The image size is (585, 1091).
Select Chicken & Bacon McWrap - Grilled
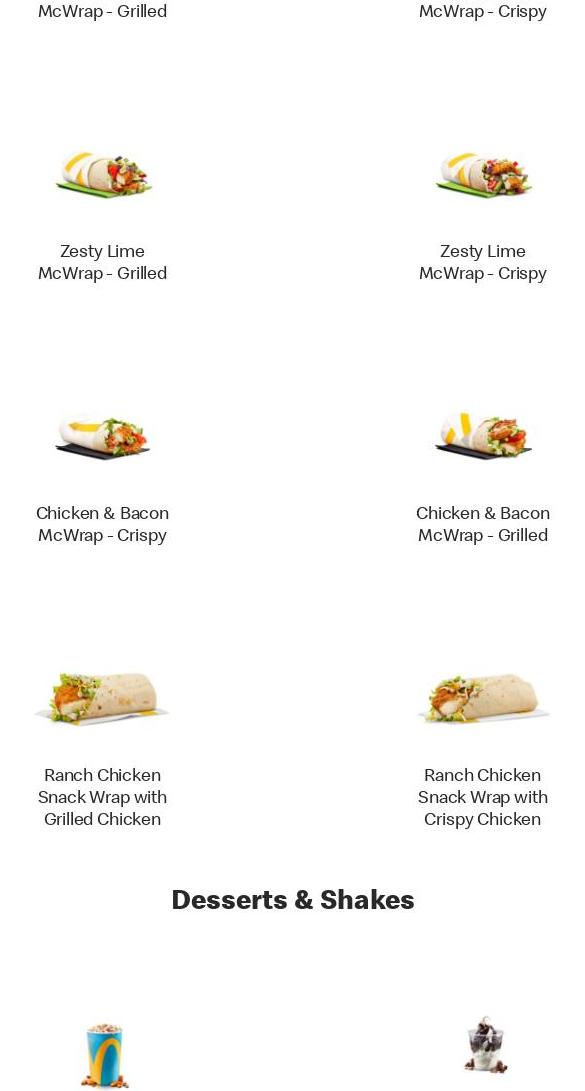coord(483,524)
